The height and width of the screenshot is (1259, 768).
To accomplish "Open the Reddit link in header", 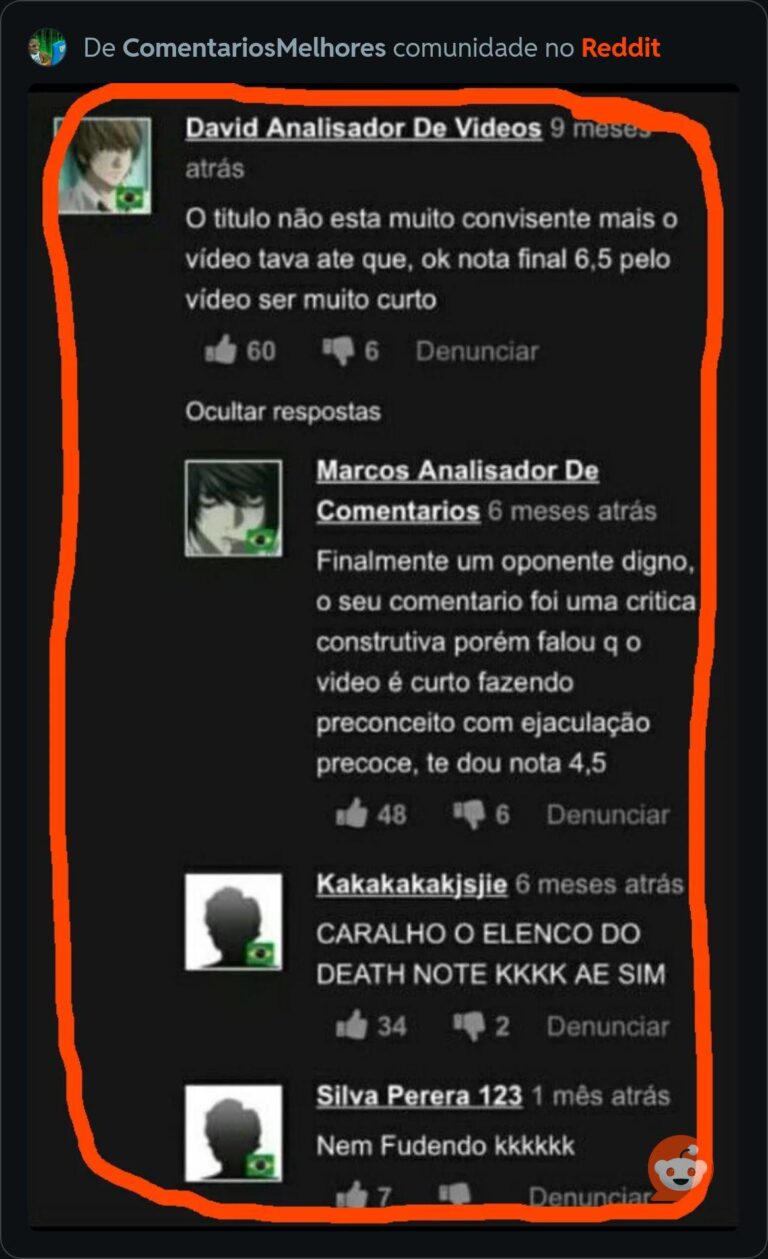I will pos(620,48).
